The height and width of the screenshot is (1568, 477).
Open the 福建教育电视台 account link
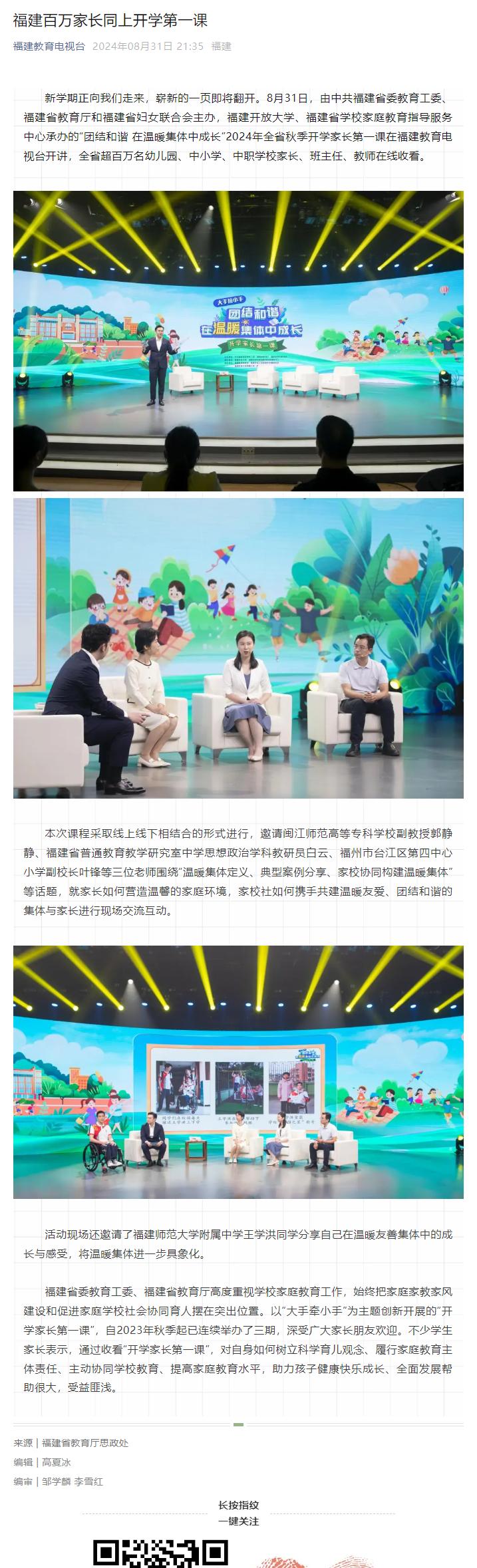pos(49,47)
